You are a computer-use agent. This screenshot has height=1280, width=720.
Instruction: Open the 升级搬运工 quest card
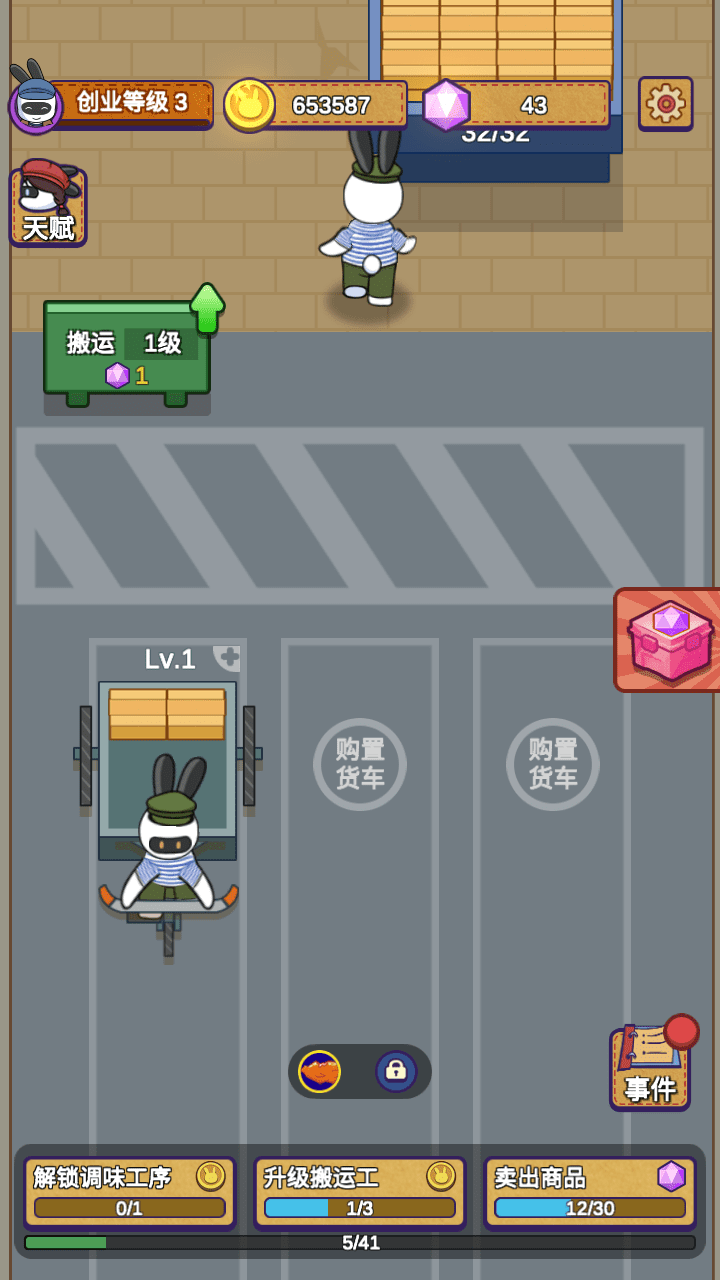(x=359, y=1192)
